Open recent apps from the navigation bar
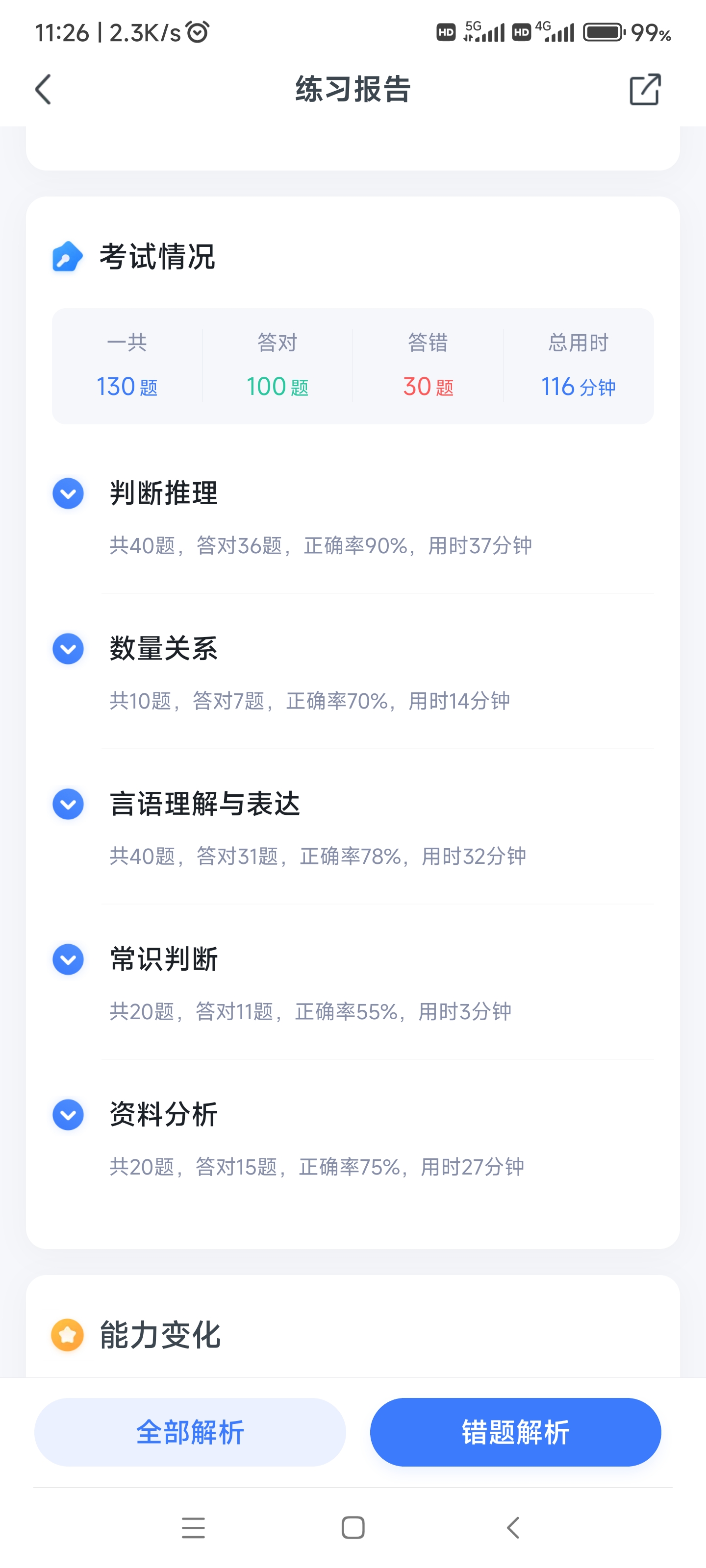This screenshot has height=1568, width=706. coord(193,1527)
